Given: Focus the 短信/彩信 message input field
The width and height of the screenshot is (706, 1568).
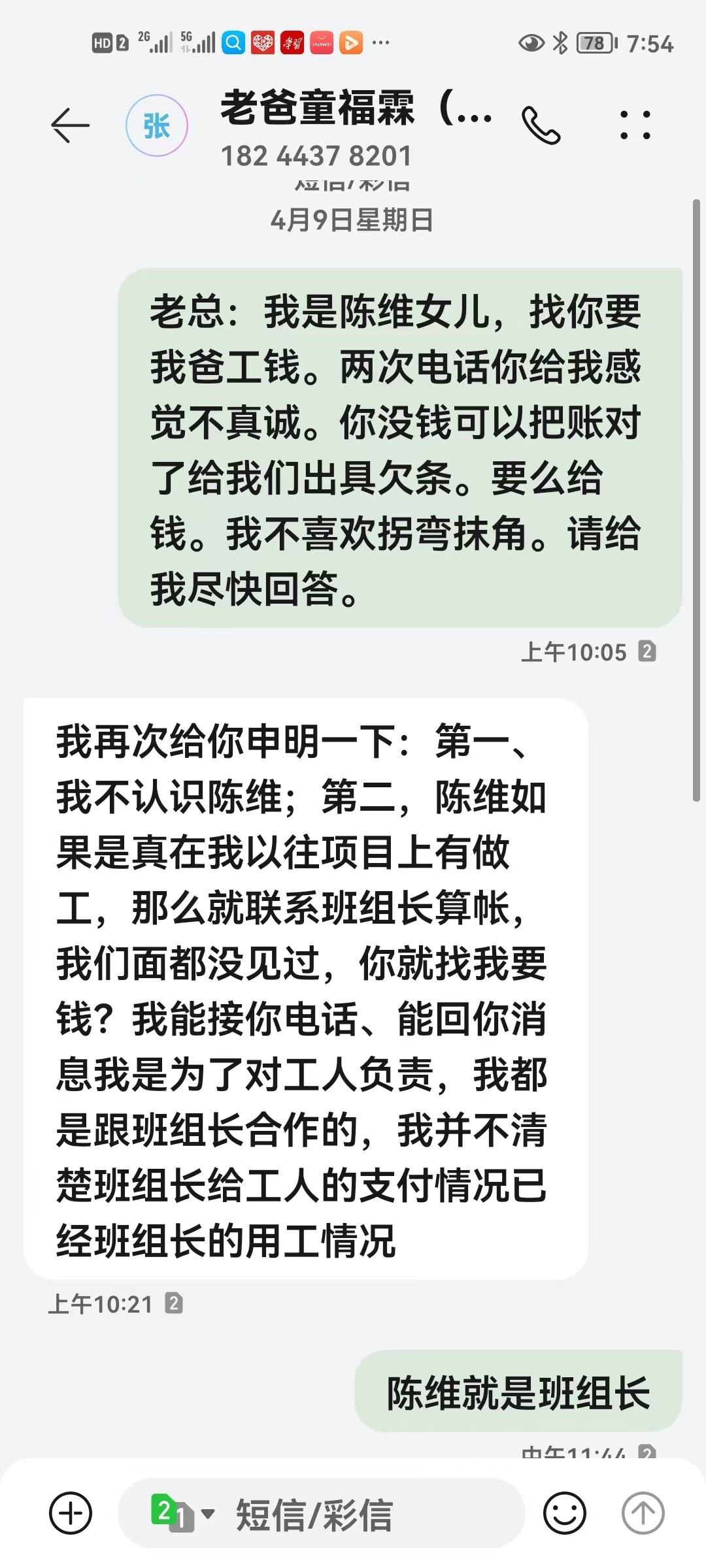Looking at the screenshot, I should [366, 1514].
